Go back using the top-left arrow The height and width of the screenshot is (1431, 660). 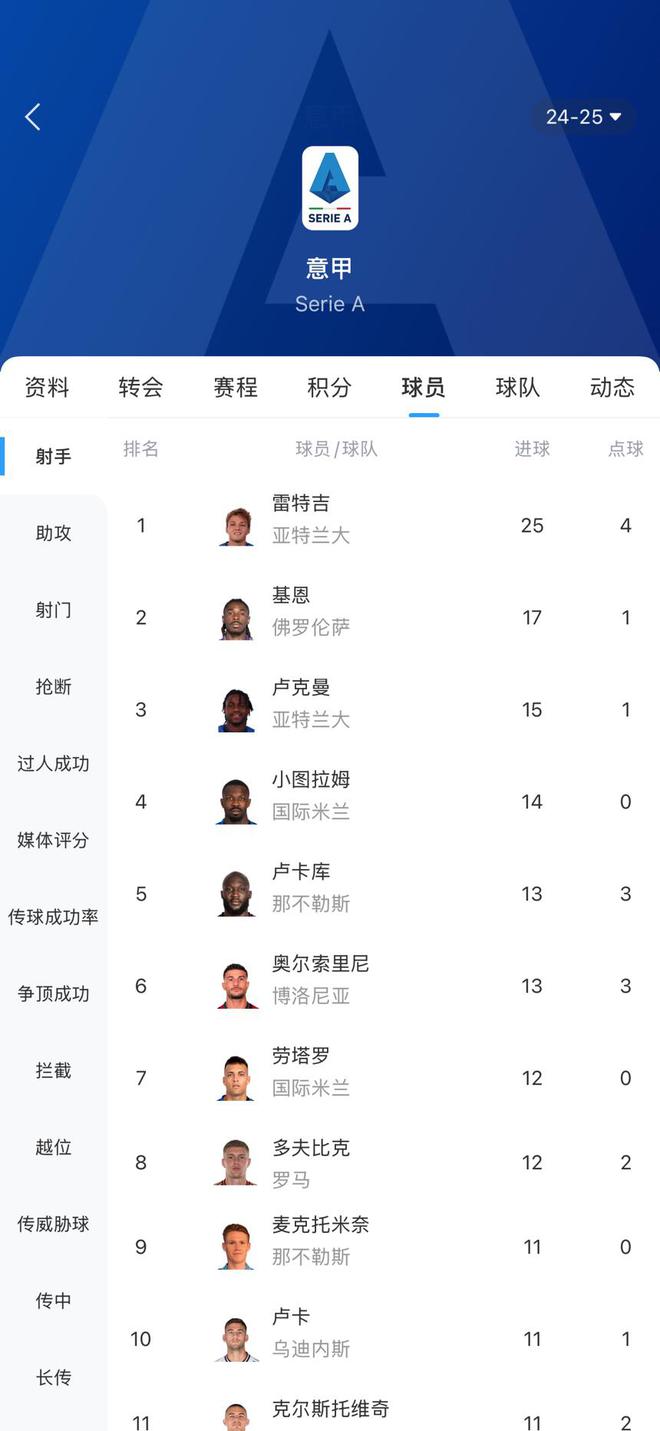33,117
